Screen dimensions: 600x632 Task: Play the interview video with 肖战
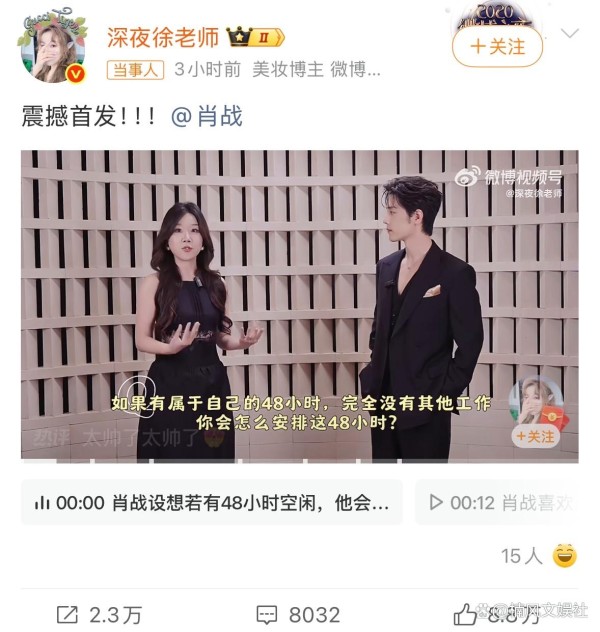point(299,305)
